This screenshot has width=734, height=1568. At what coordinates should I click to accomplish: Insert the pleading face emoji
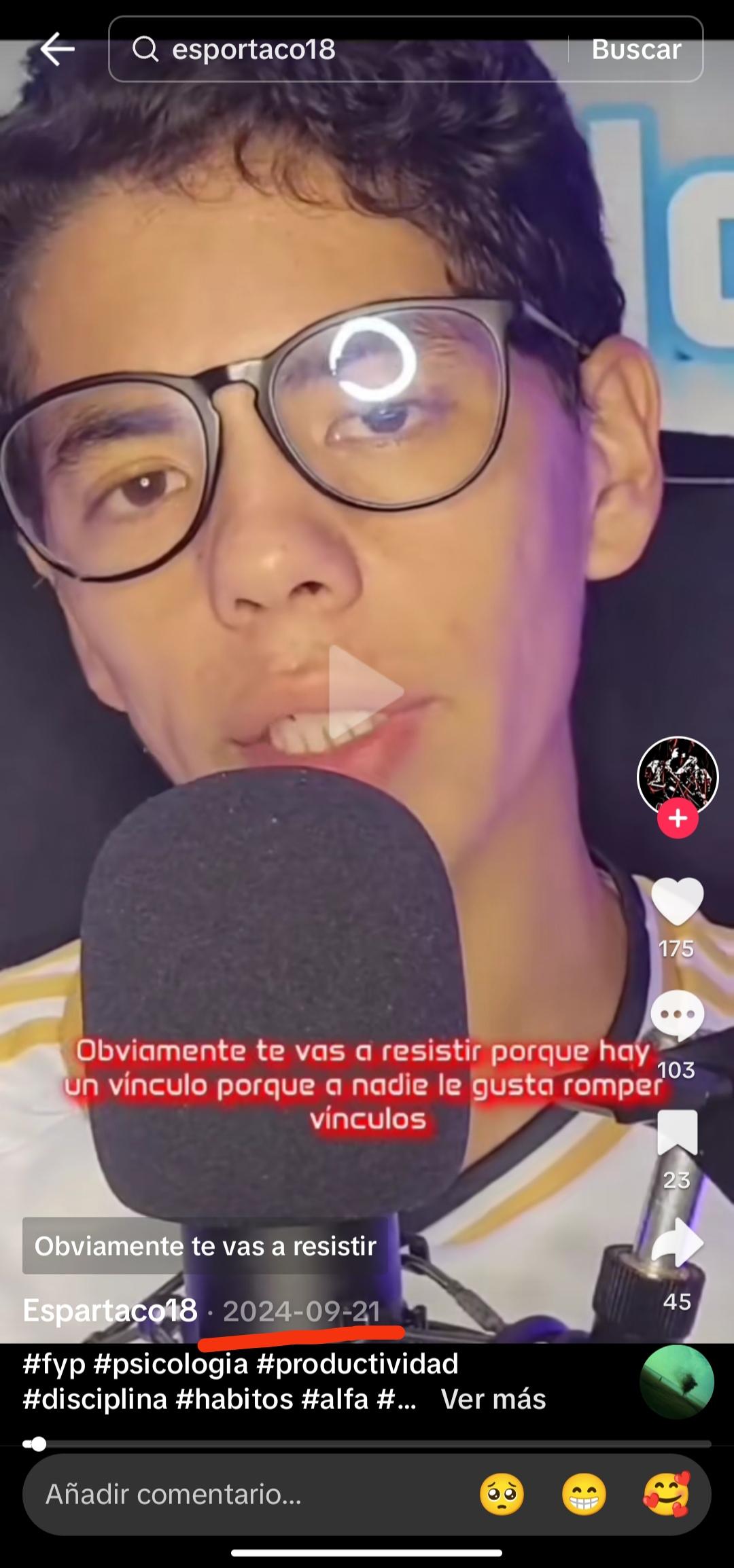pos(502,1495)
